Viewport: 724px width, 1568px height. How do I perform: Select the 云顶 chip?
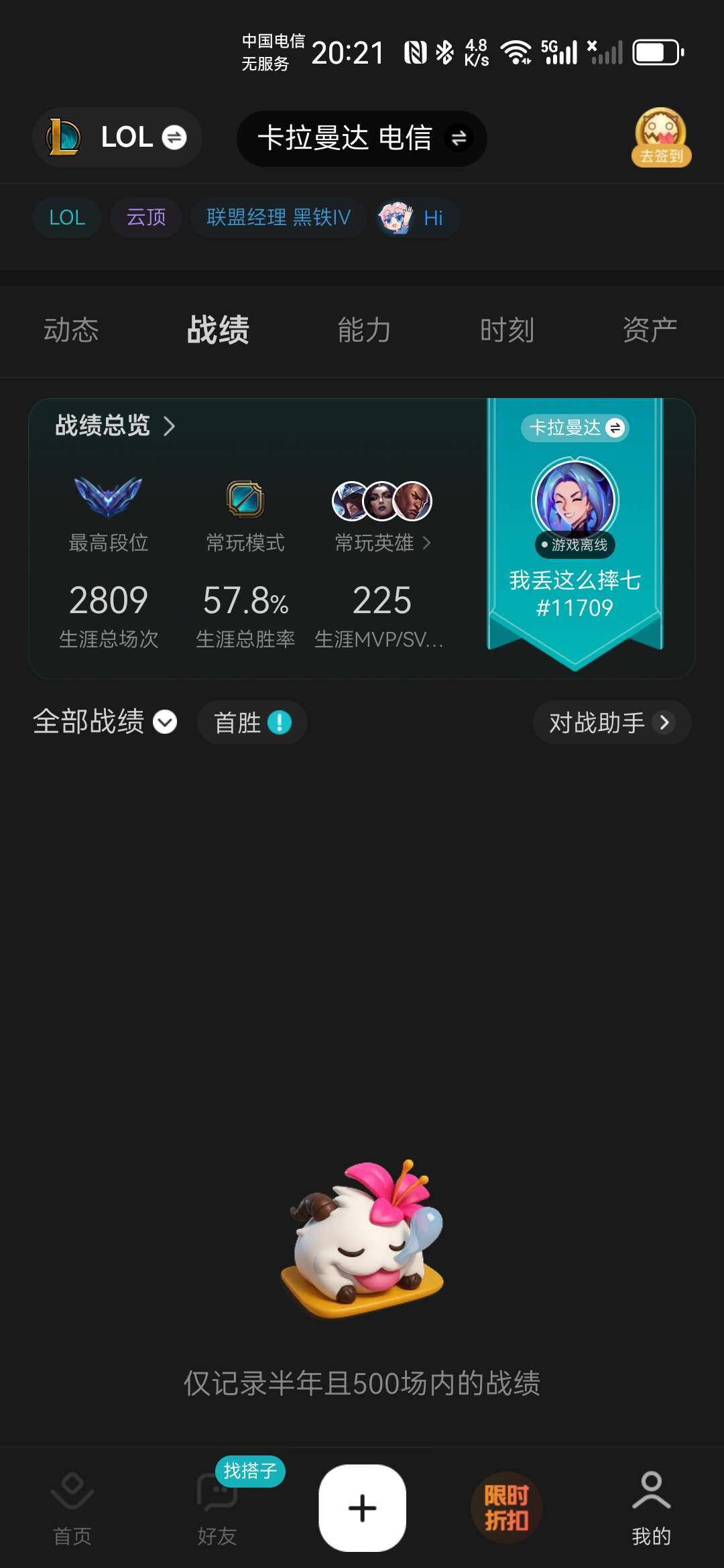click(x=146, y=217)
